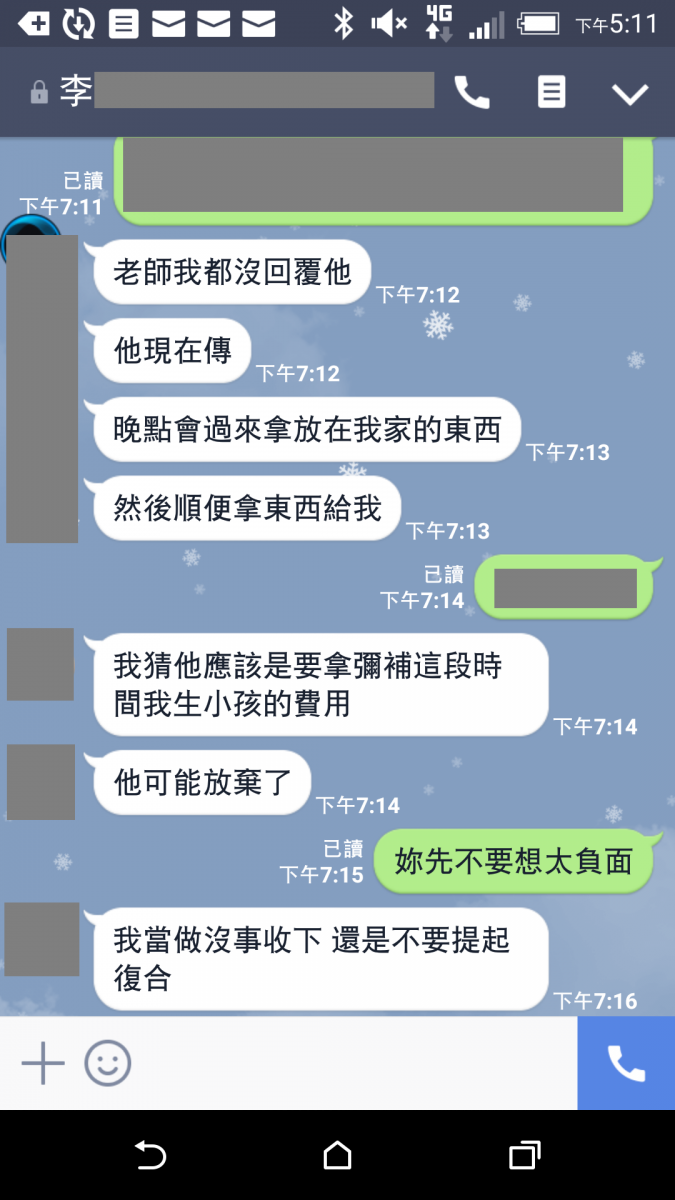Screen dimensions: 675x1200
Task: Tap the blue phone call button
Action: coord(626,1063)
